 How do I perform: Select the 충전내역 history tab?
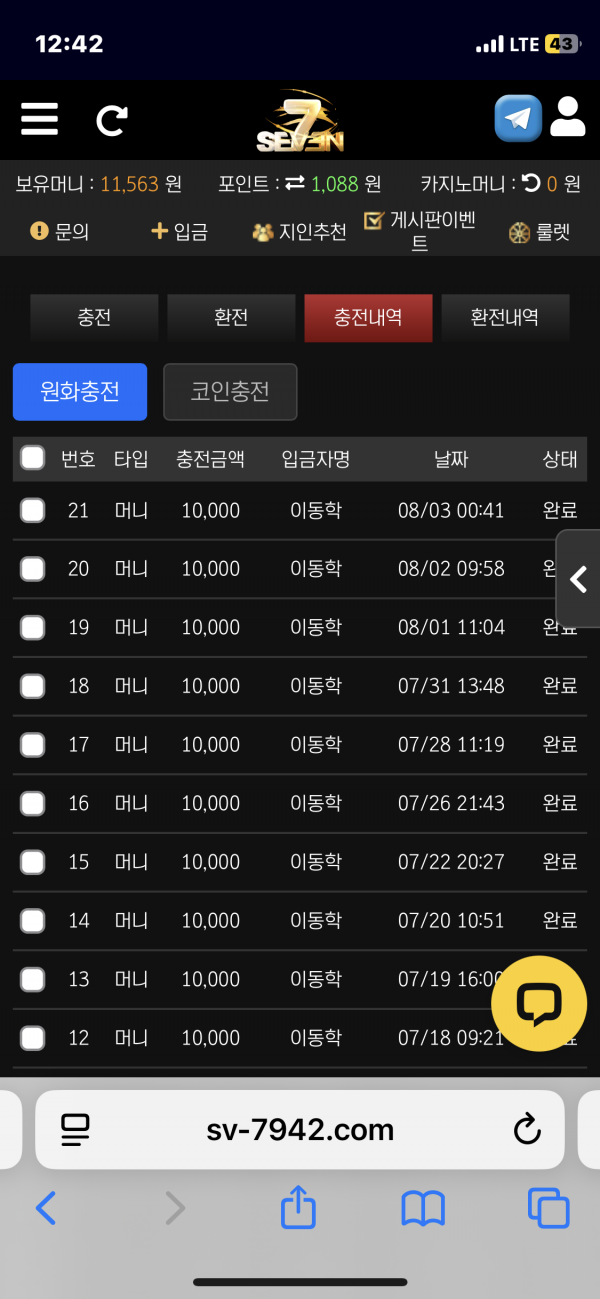pyautogui.click(x=368, y=318)
